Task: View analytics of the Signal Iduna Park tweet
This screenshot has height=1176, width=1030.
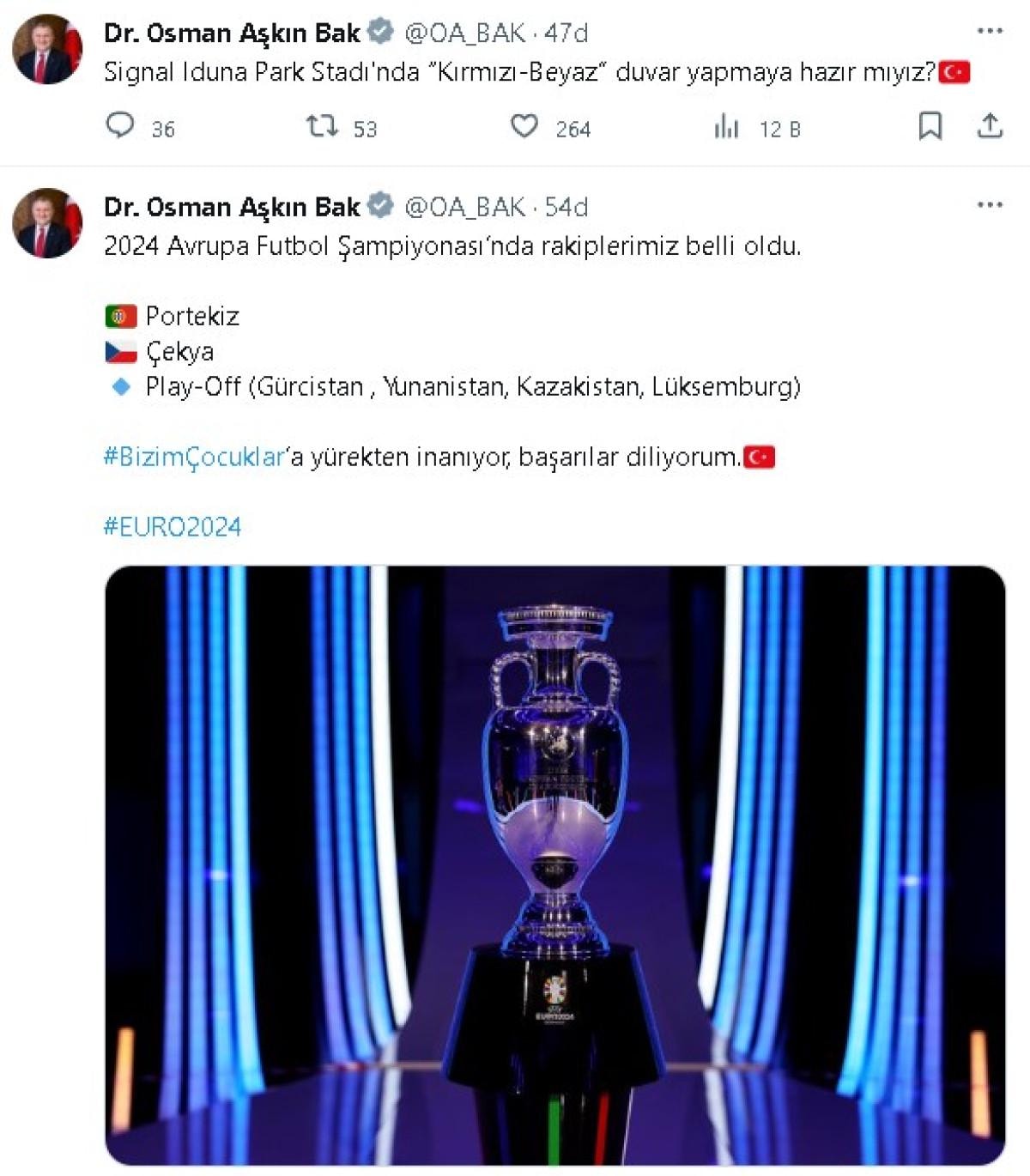Action: point(726,128)
